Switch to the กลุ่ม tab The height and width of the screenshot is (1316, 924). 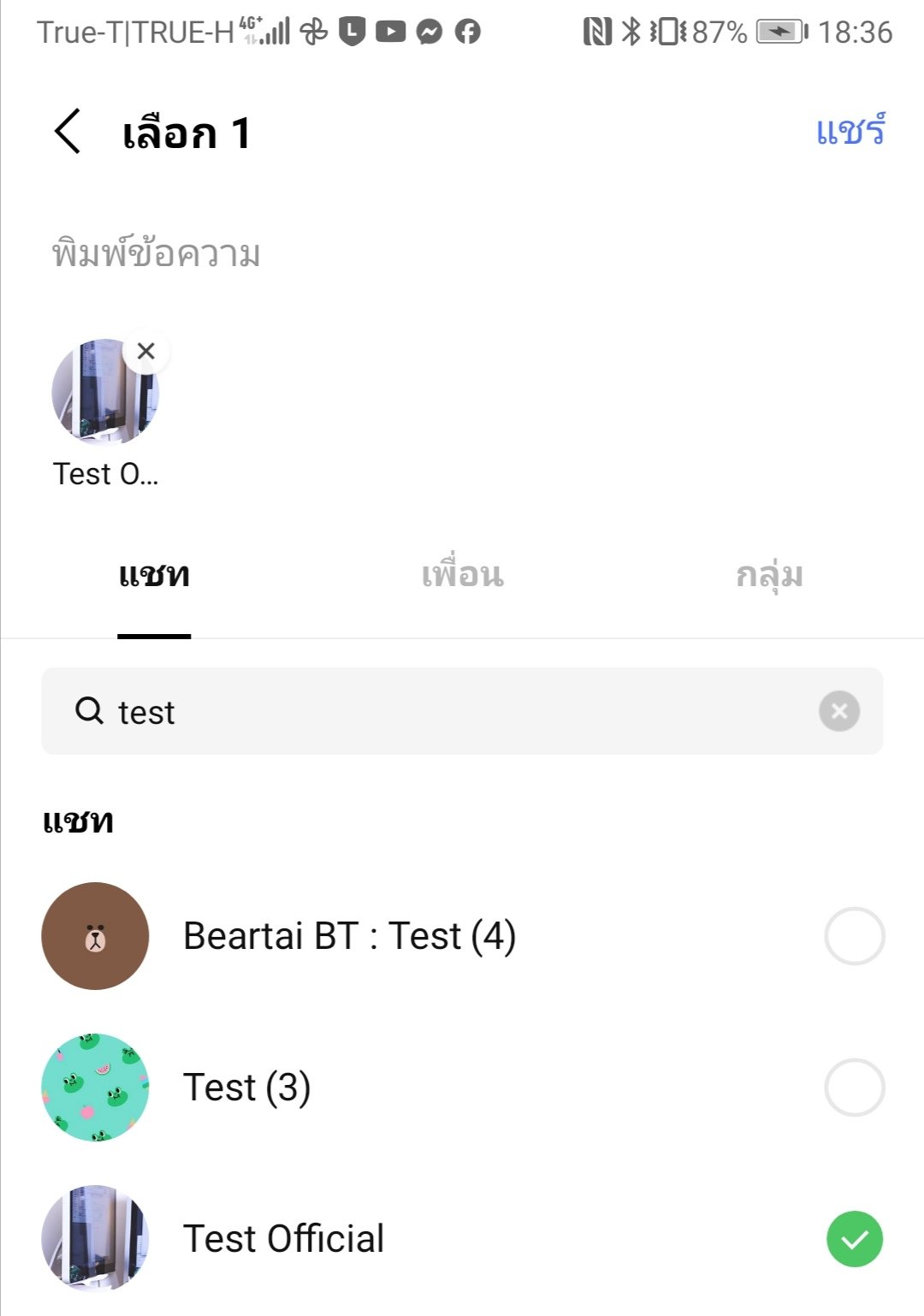pos(770,575)
